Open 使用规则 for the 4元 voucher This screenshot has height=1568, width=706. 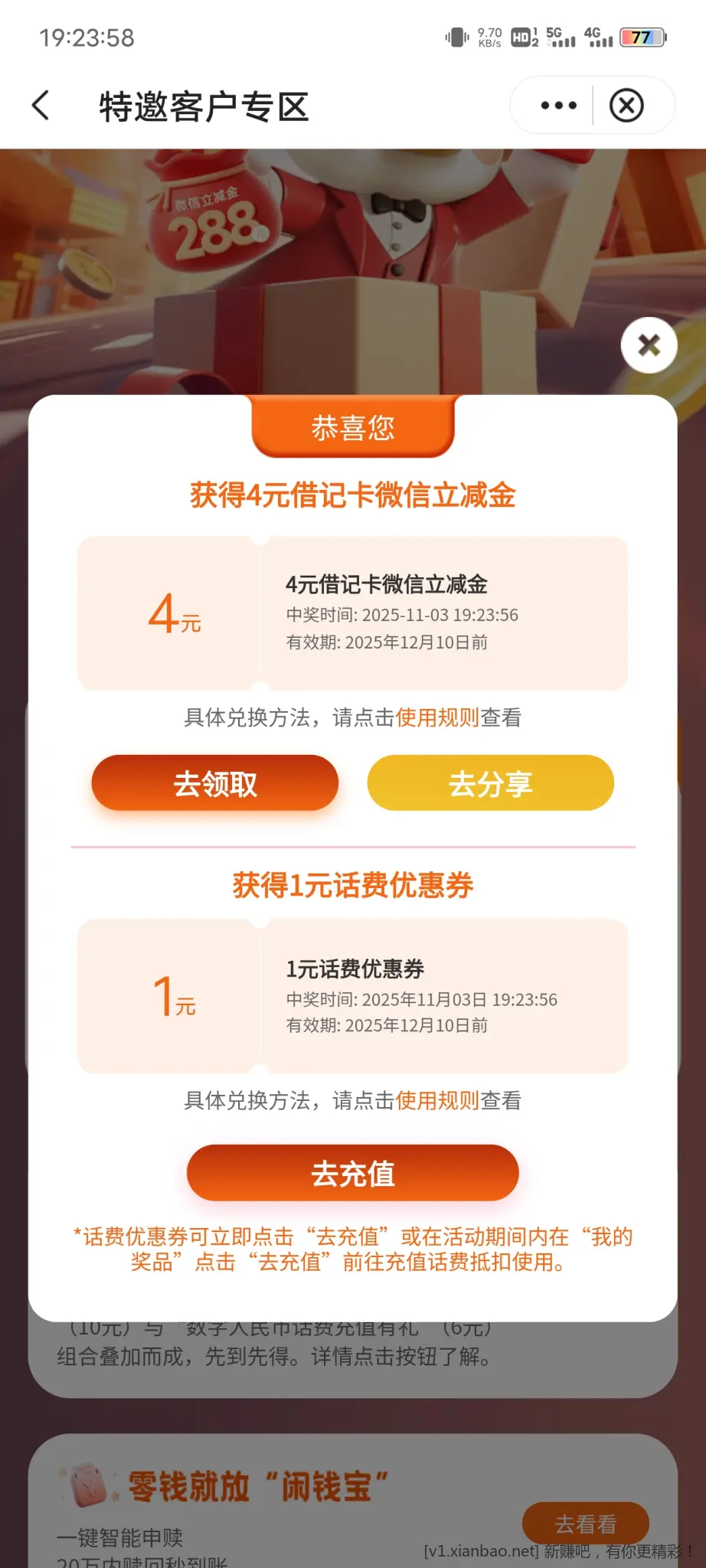click(436, 717)
